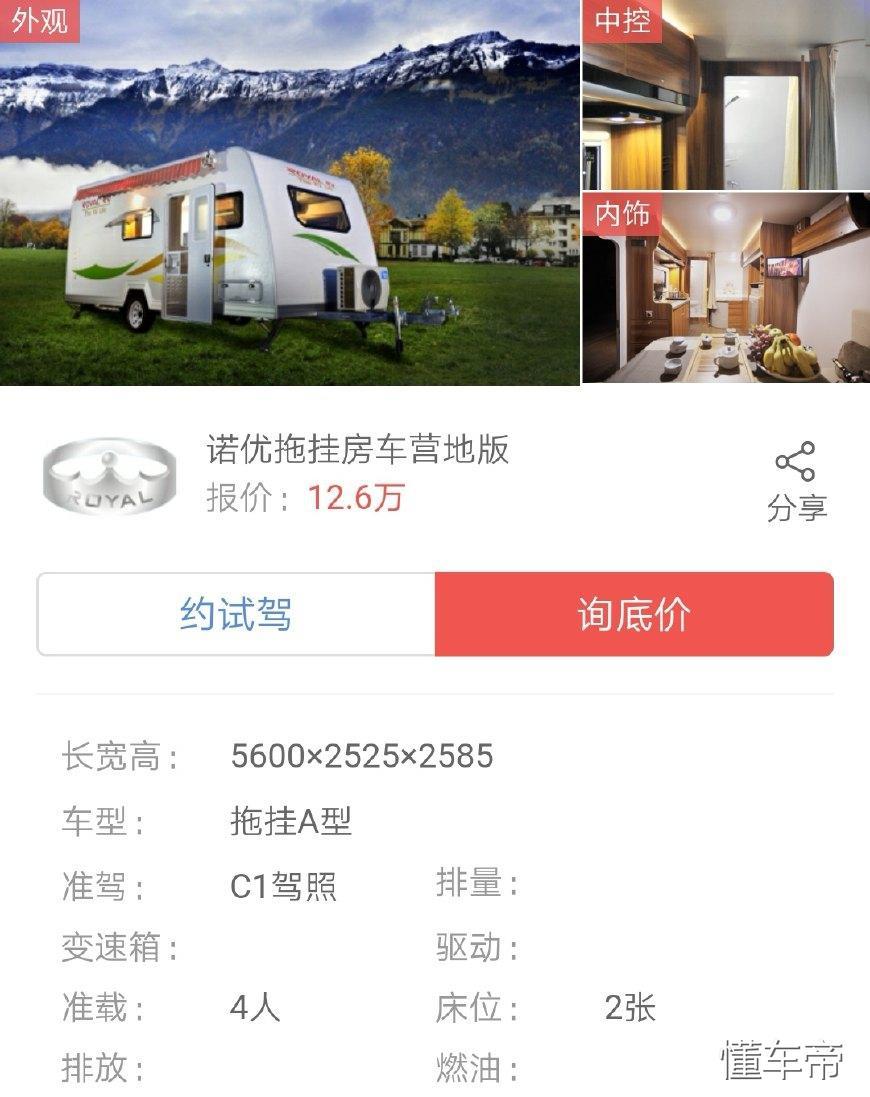Image resolution: width=870 pixels, height=1097 pixels.
Task: Tap 询底价 to ask lowest price
Action: (634, 614)
